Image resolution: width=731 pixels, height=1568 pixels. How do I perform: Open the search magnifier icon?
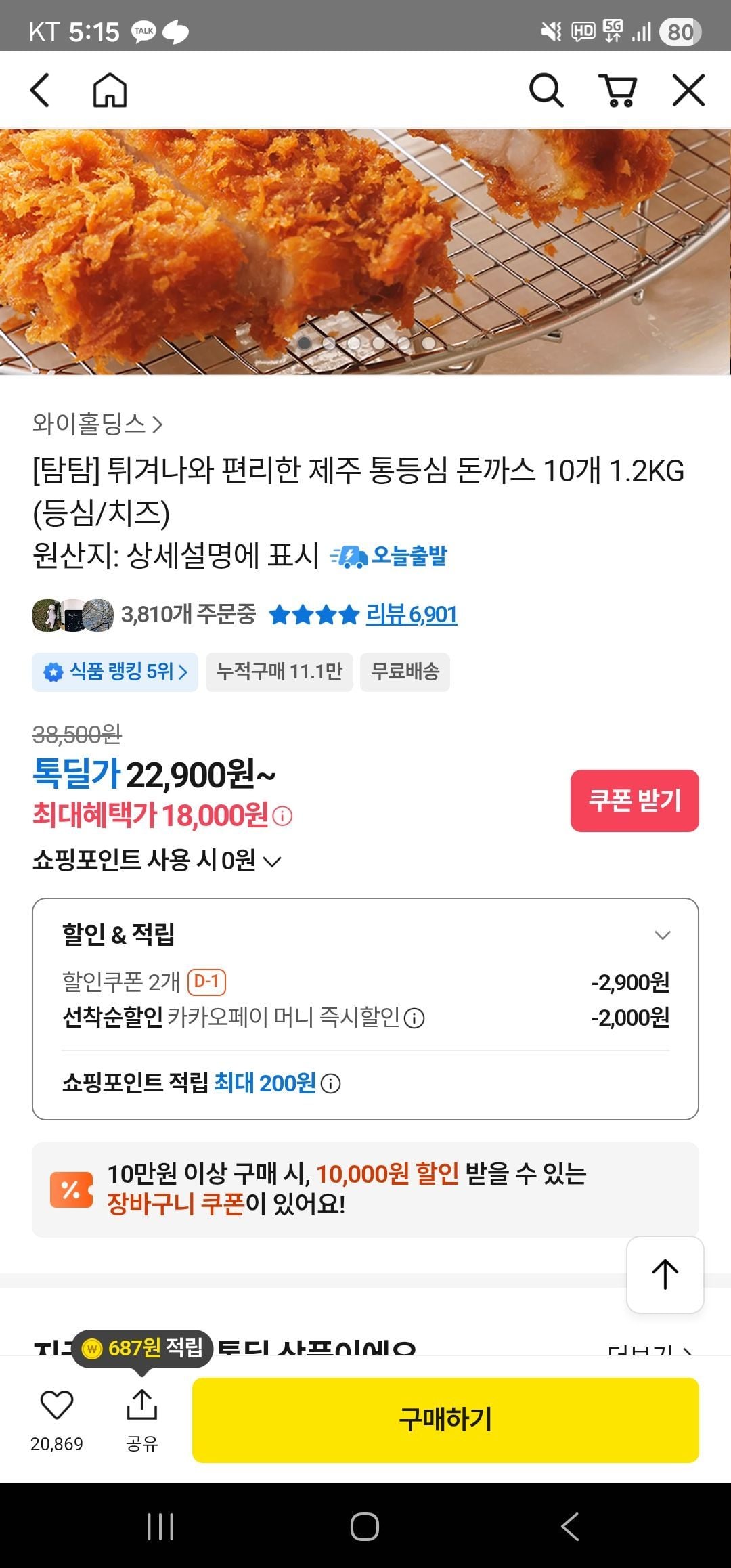point(546,91)
